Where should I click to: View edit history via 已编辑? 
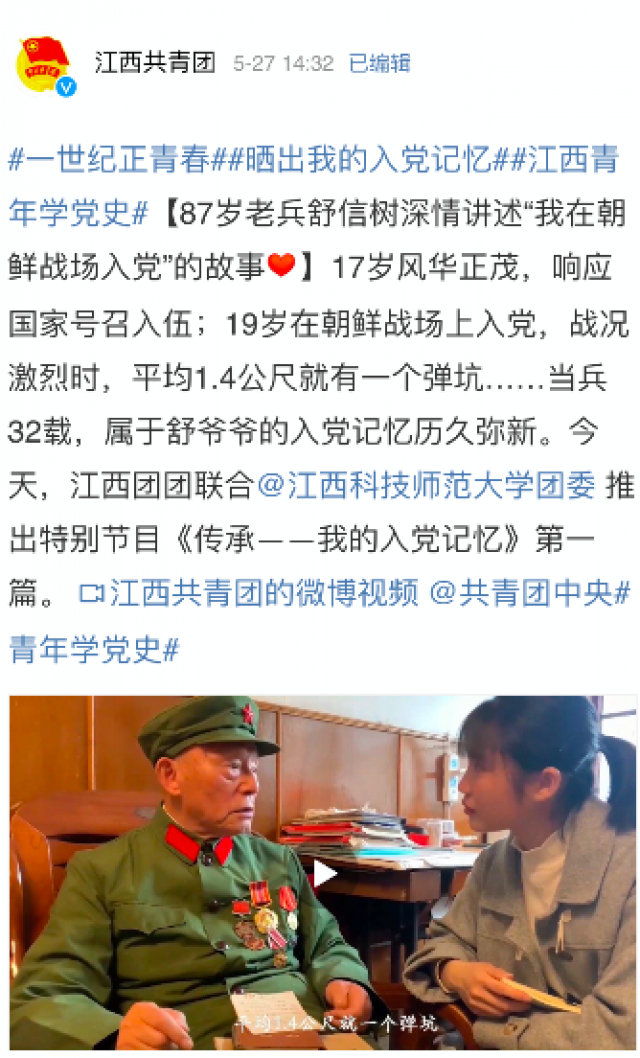(x=379, y=63)
